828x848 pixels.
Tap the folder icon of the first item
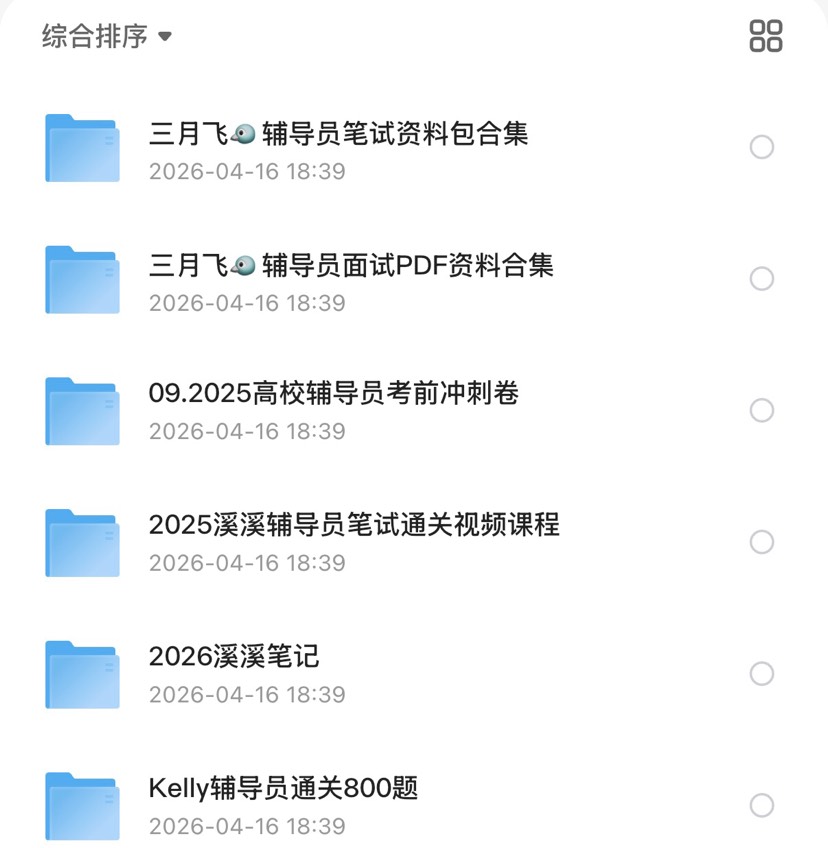coord(82,147)
